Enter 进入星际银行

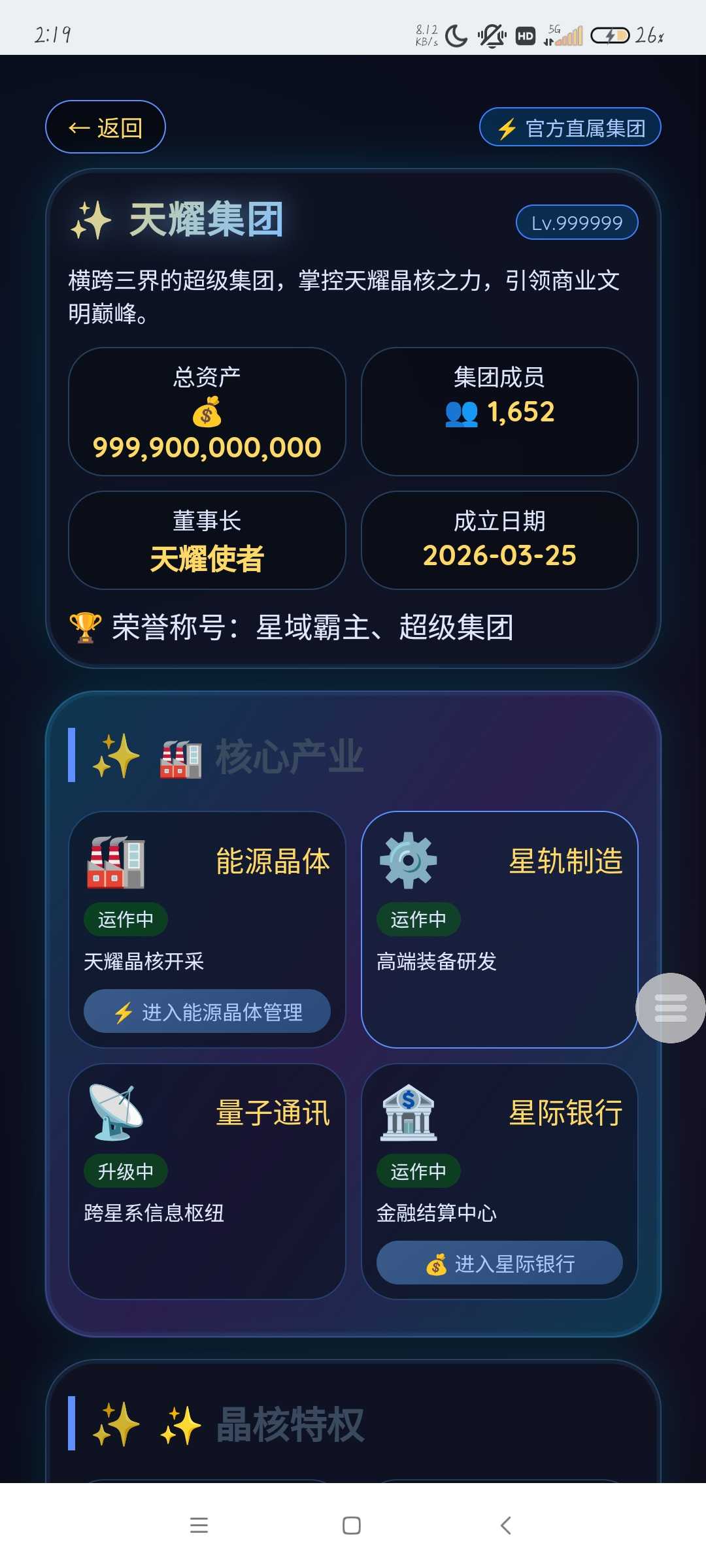coord(499,1263)
